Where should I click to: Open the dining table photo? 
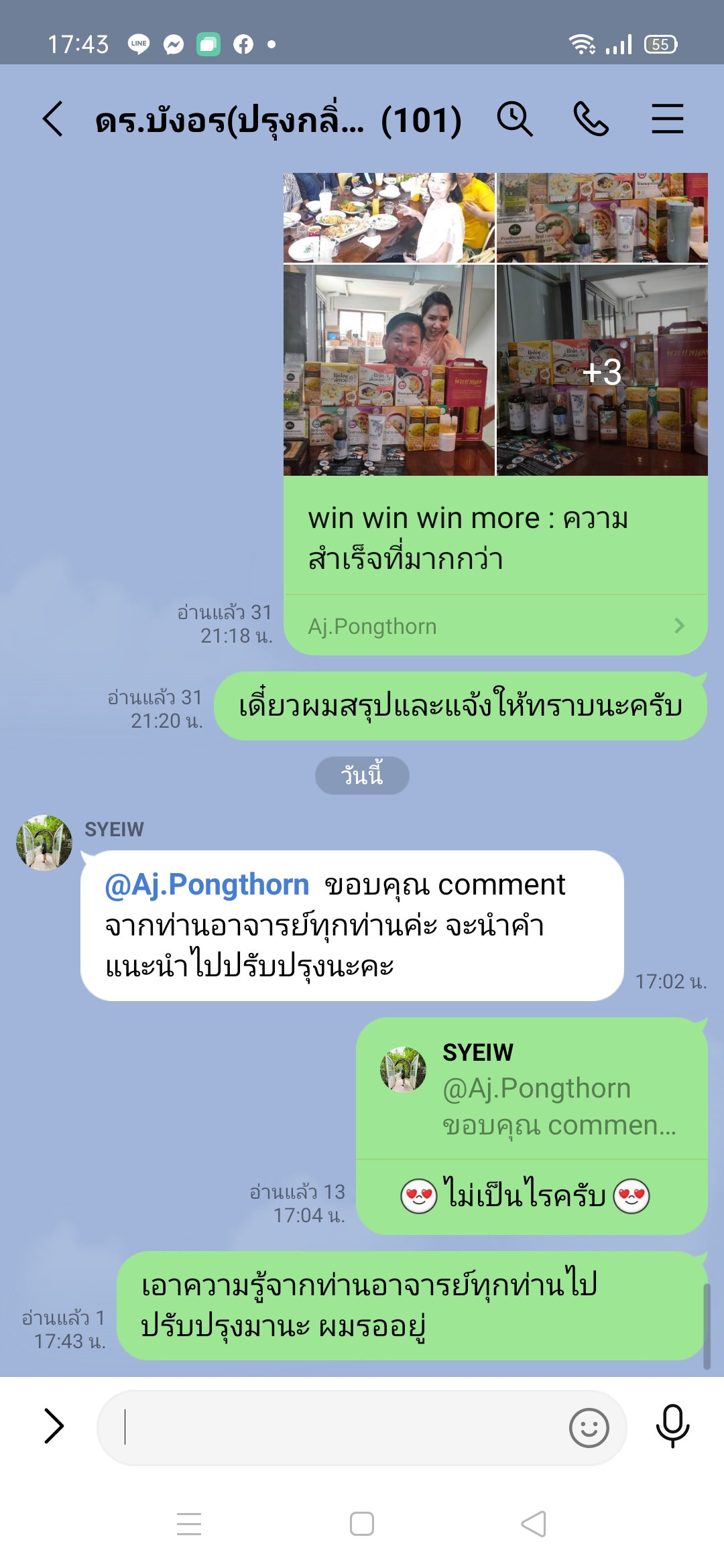click(389, 218)
